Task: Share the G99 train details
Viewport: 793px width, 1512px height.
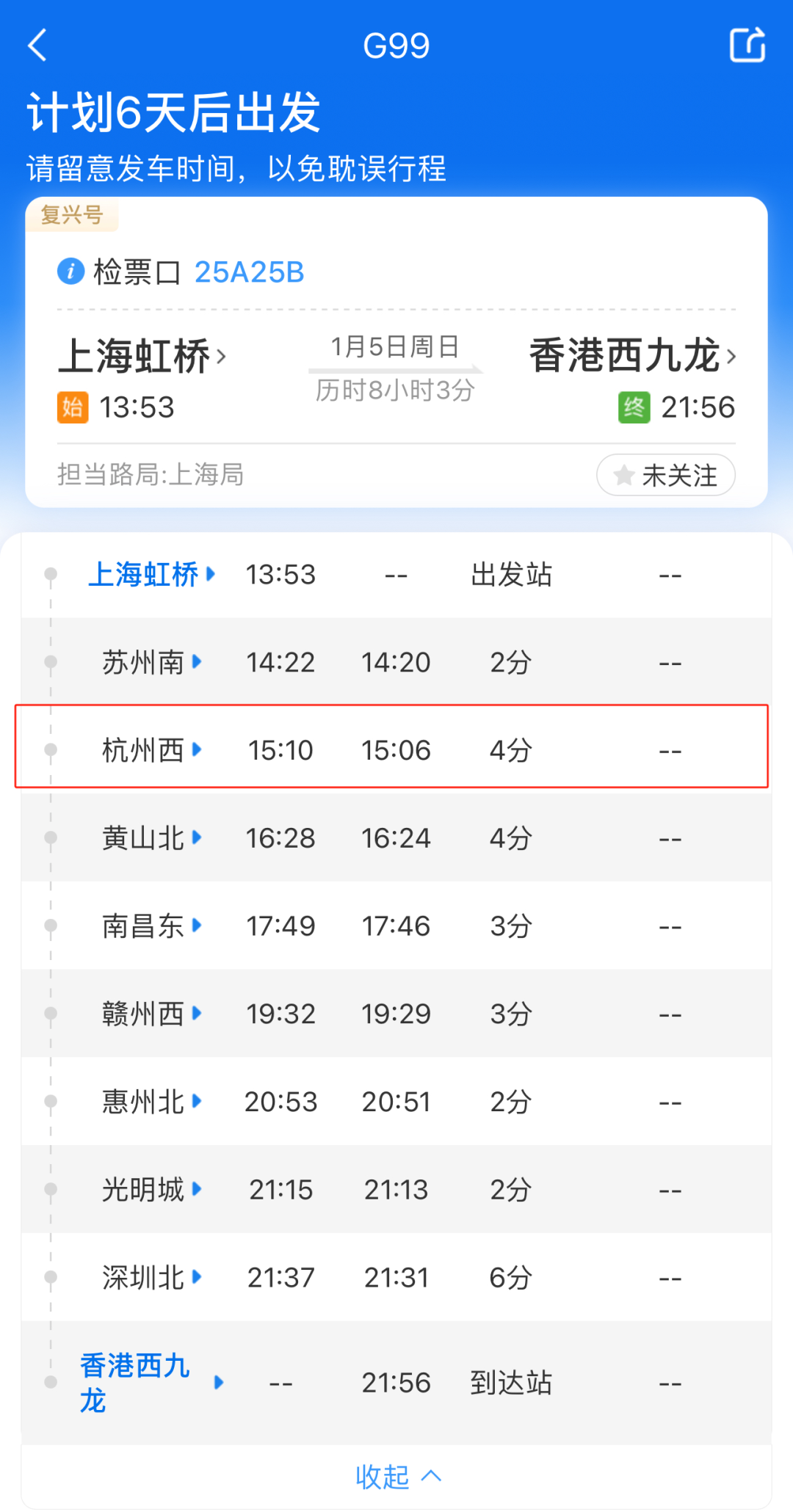Action: tap(747, 45)
